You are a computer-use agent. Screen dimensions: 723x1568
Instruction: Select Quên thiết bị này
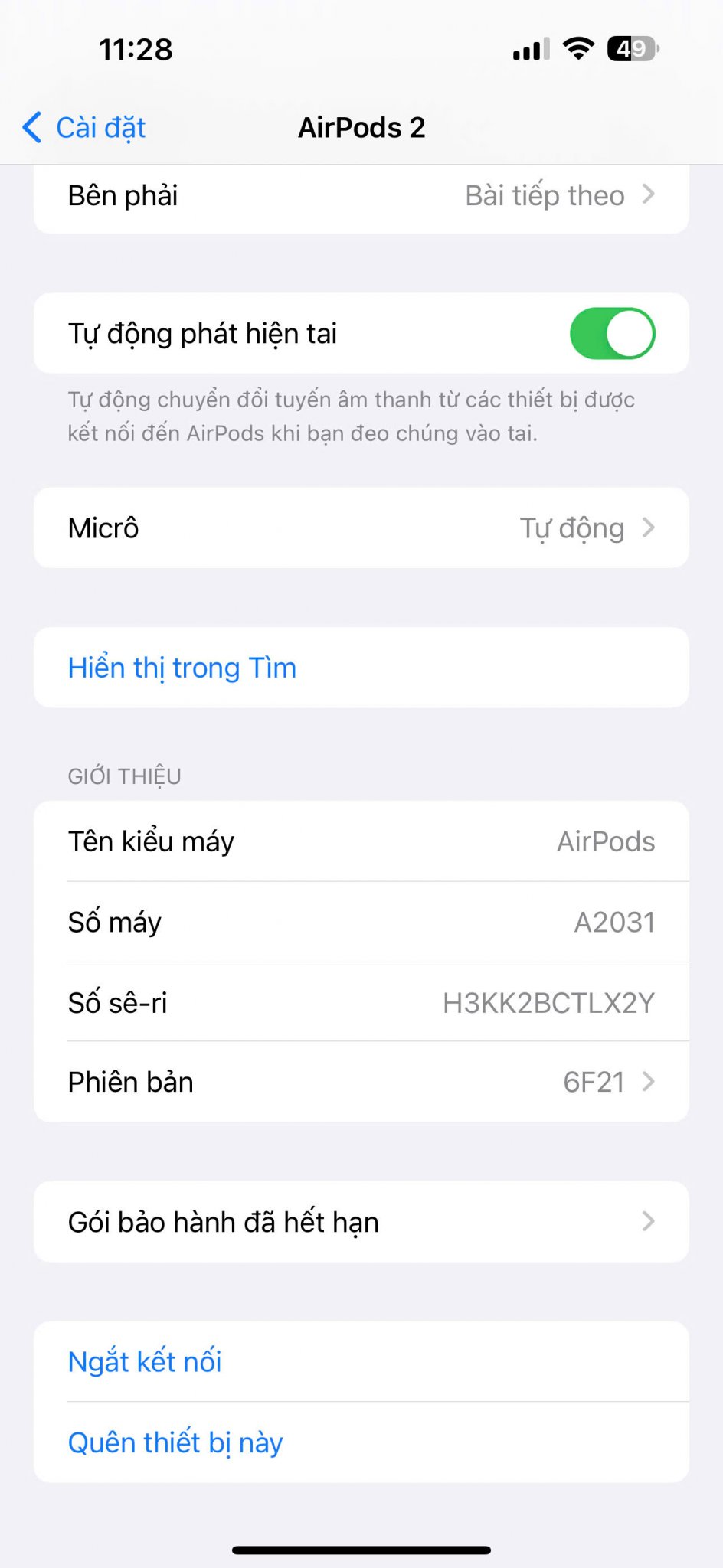[176, 1442]
